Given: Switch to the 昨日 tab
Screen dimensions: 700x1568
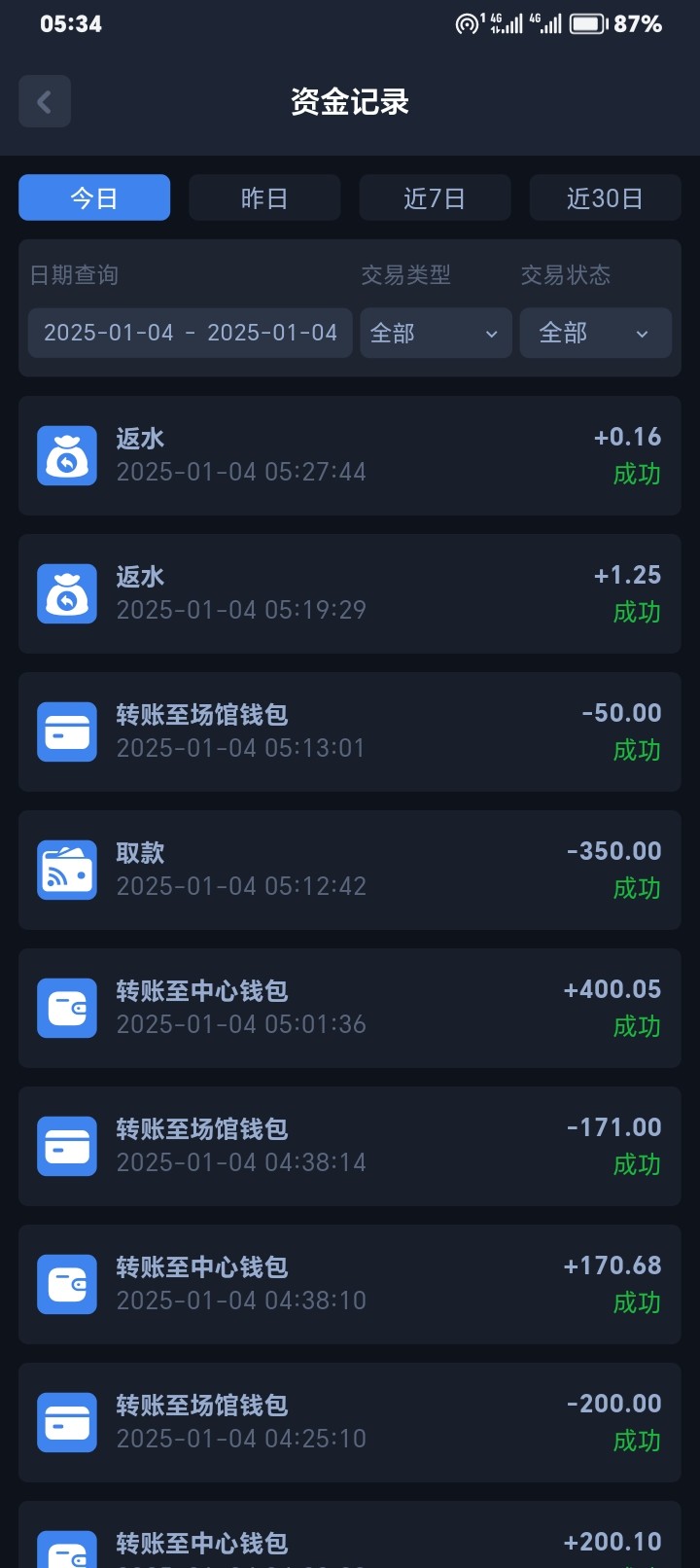Looking at the screenshot, I should (264, 198).
